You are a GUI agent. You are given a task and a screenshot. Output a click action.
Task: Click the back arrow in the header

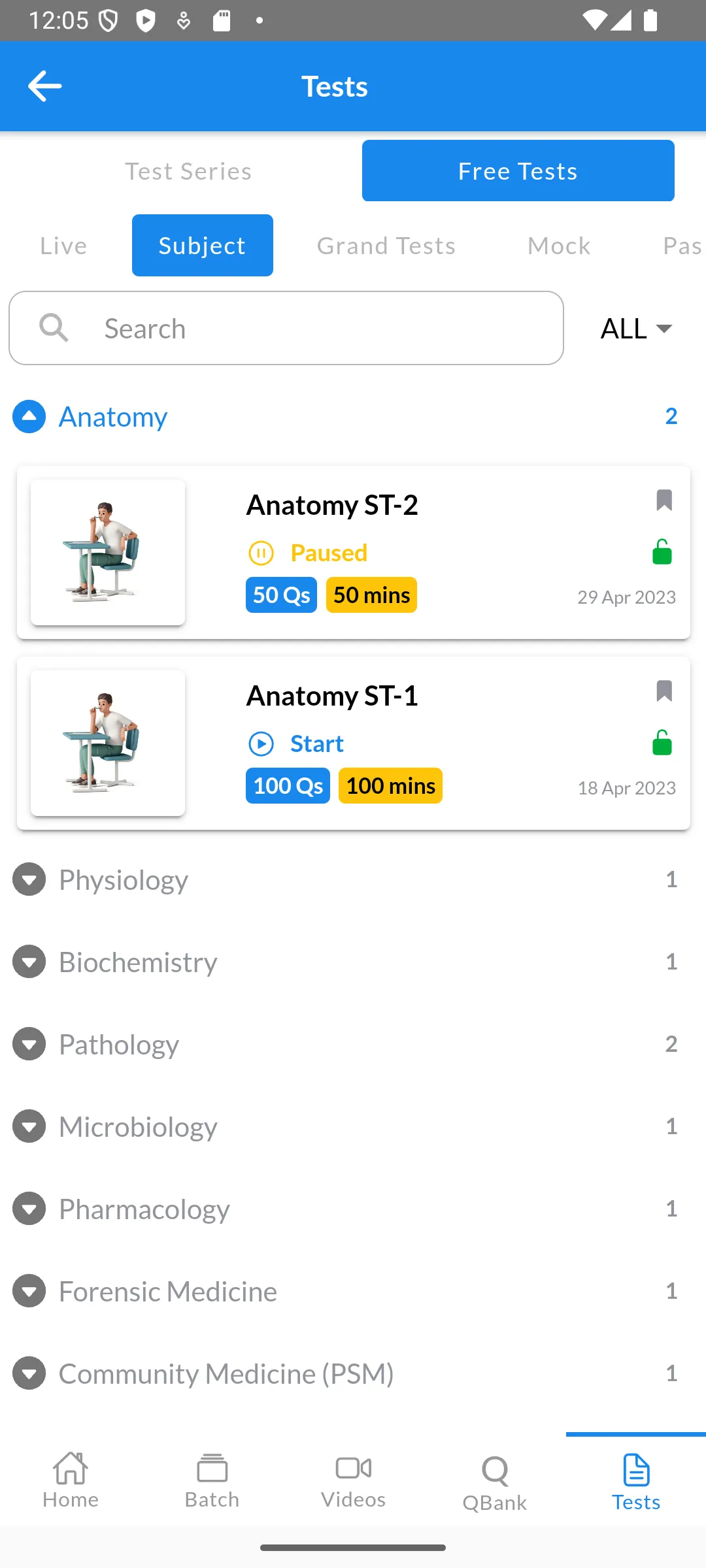pos(44,86)
